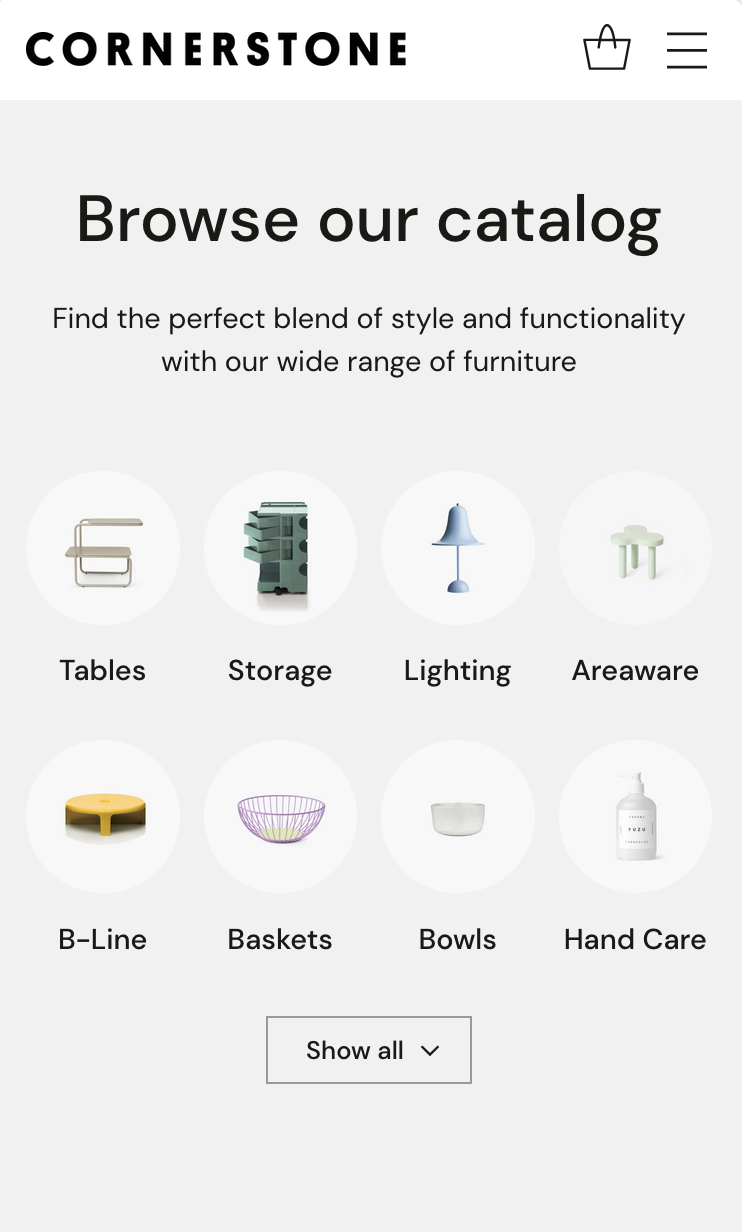This screenshot has width=742, height=1232.
Task: View the Bowls category
Action: (x=458, y=848)
